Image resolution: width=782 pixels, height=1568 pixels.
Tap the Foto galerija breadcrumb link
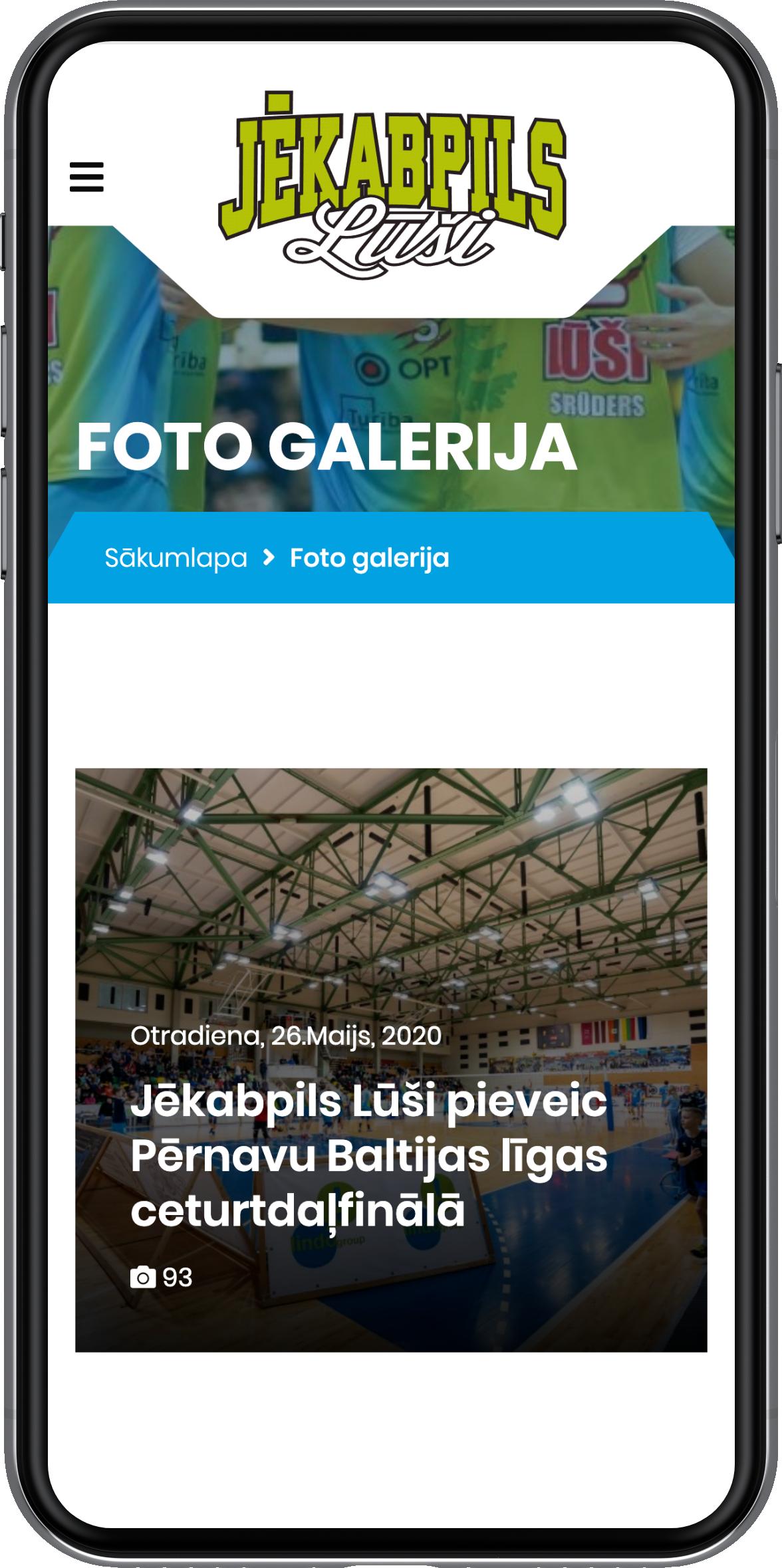pos(369,558)
